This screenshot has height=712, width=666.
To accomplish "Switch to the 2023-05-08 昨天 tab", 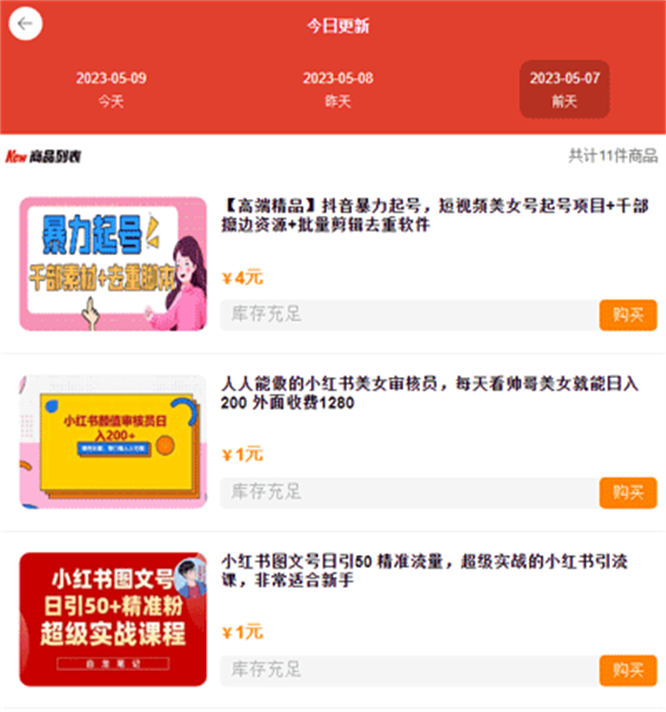I will [x=338, y=89].
